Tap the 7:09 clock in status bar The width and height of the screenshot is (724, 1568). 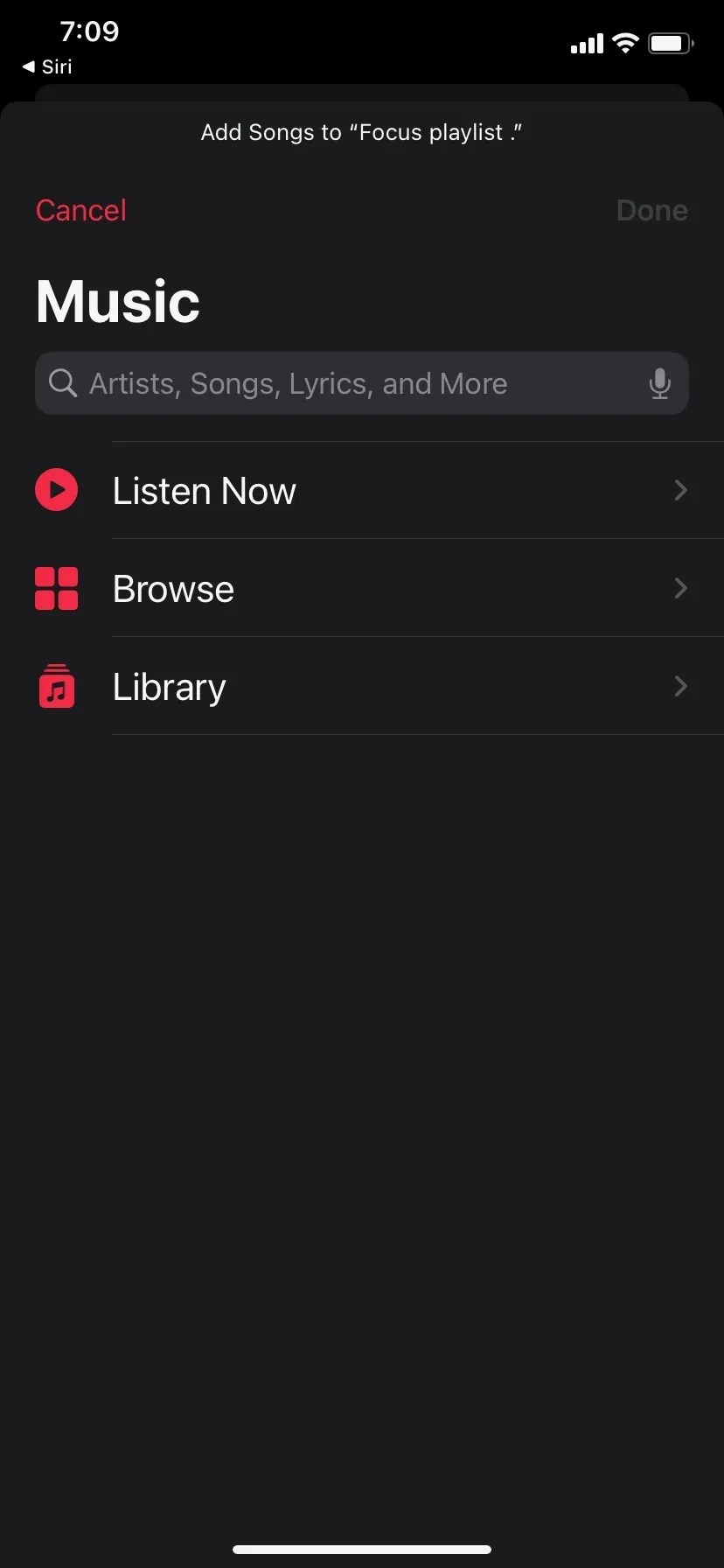[90, 31]
